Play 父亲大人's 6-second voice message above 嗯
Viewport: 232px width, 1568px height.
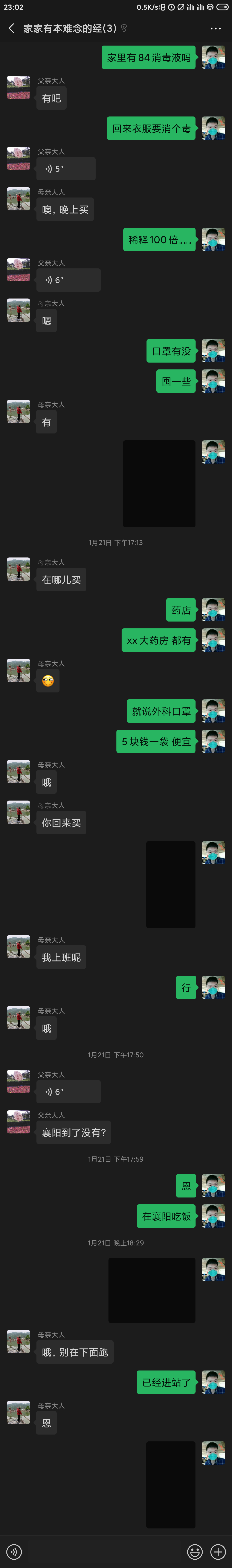pyautogui.click(x=68, y=280)
